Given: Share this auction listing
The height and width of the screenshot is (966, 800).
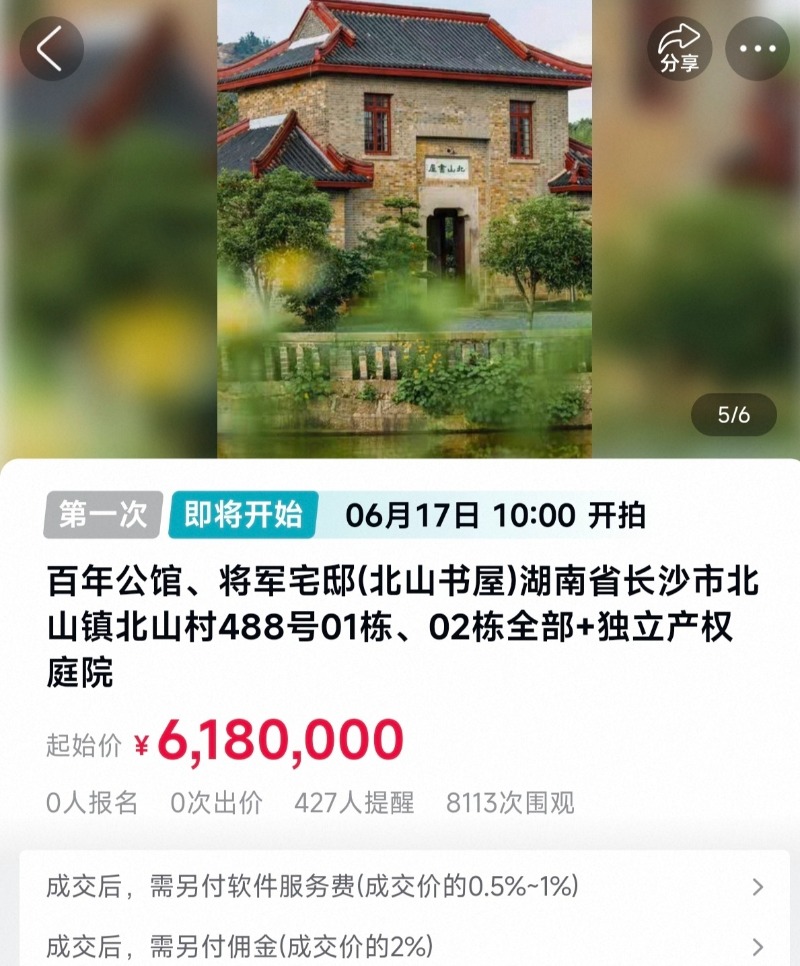Looking at the screenshot, I should pyautogui.click(x=679, y=48).
